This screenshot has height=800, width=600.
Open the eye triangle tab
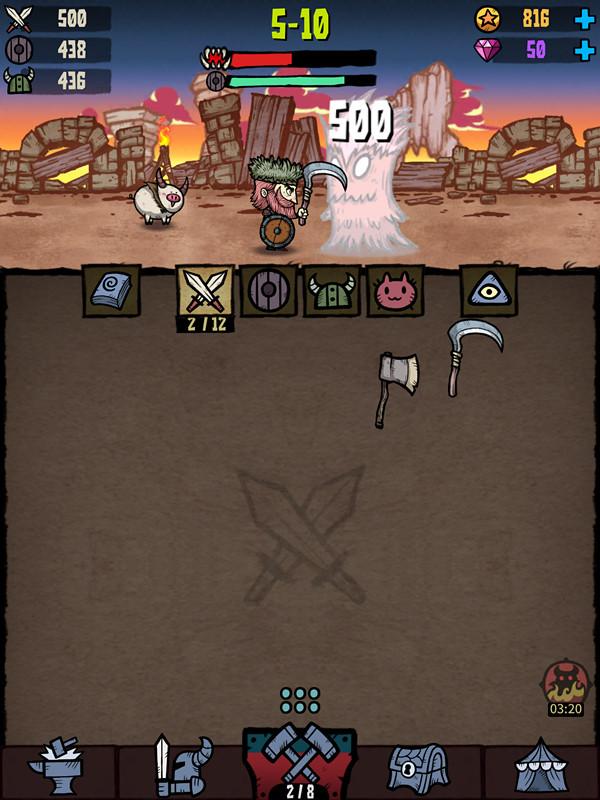tap(489, 291)
